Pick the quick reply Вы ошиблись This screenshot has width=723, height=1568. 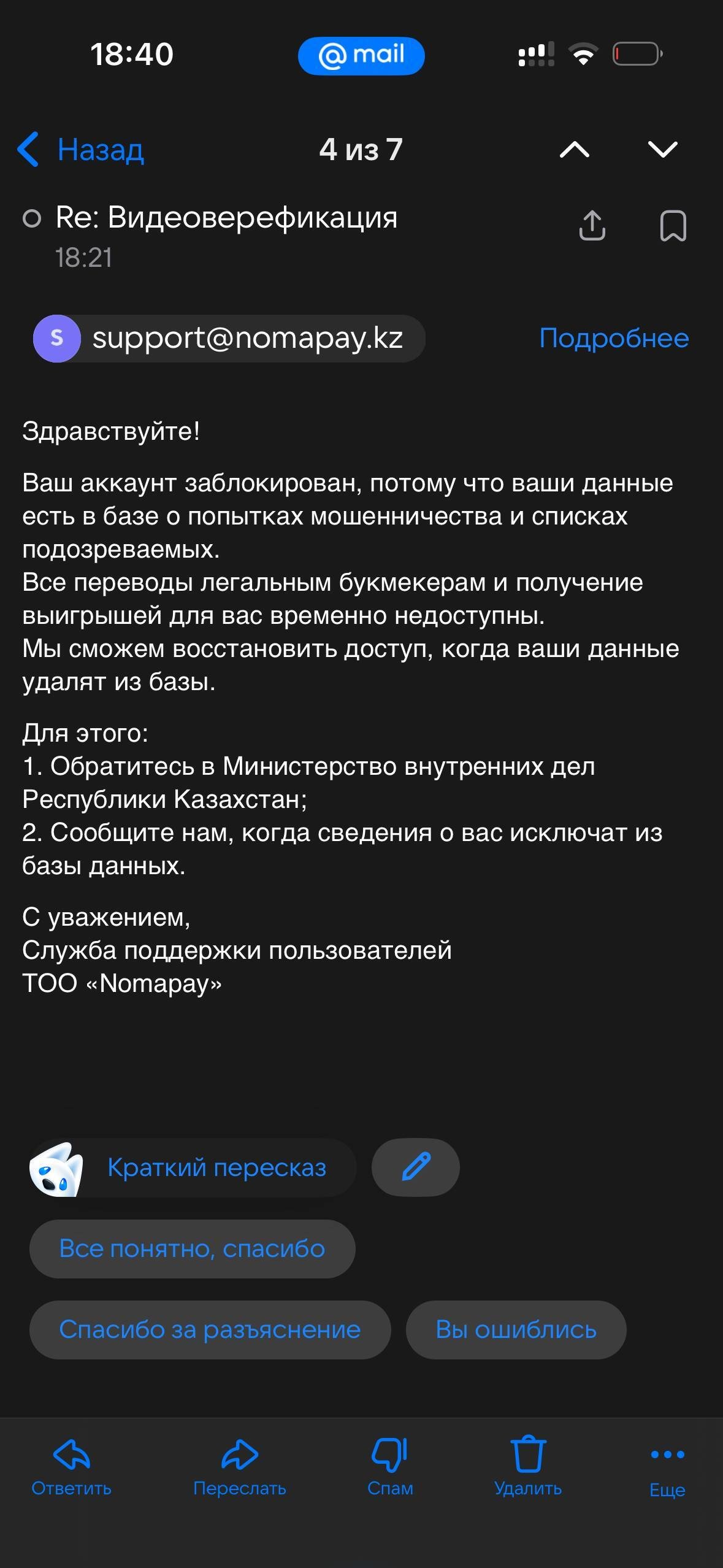(516, 1329)
